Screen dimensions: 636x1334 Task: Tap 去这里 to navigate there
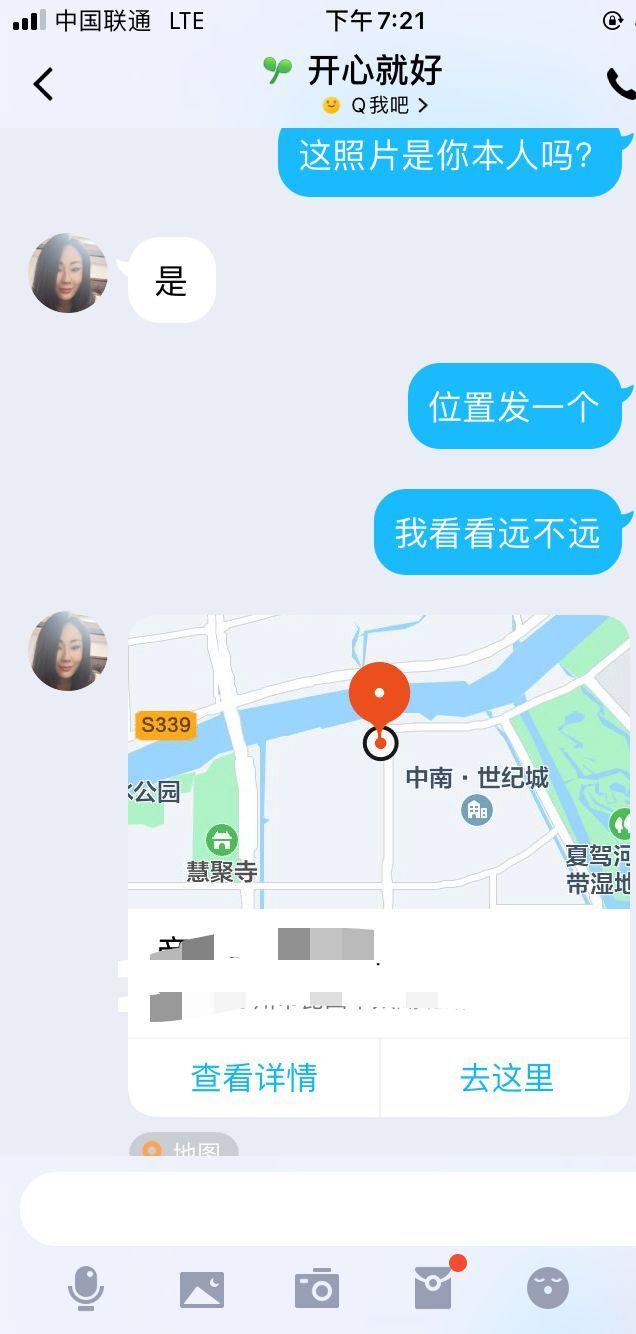[x=506, y=1078]
